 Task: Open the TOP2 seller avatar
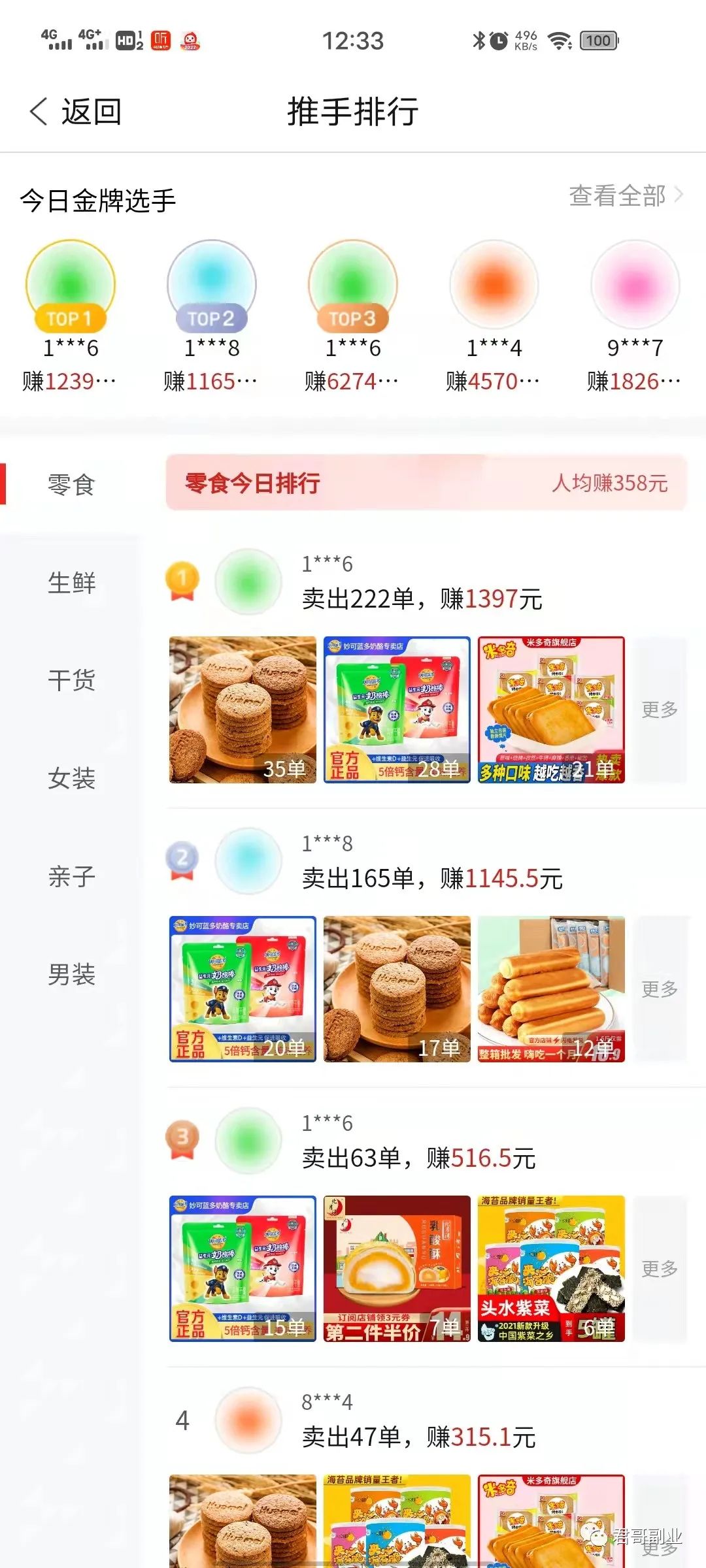tap(212, 286)
